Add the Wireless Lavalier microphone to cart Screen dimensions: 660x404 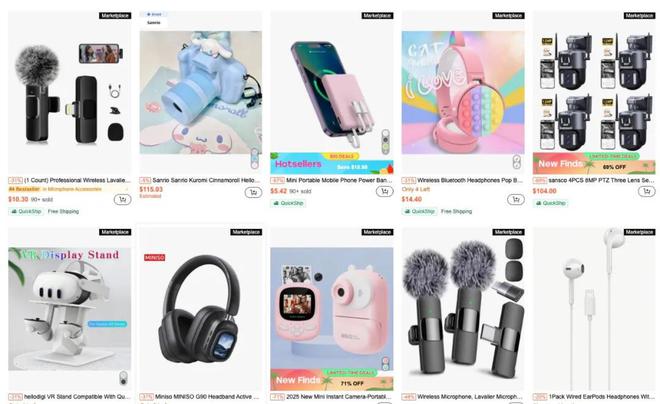click(x=123, y=199)
